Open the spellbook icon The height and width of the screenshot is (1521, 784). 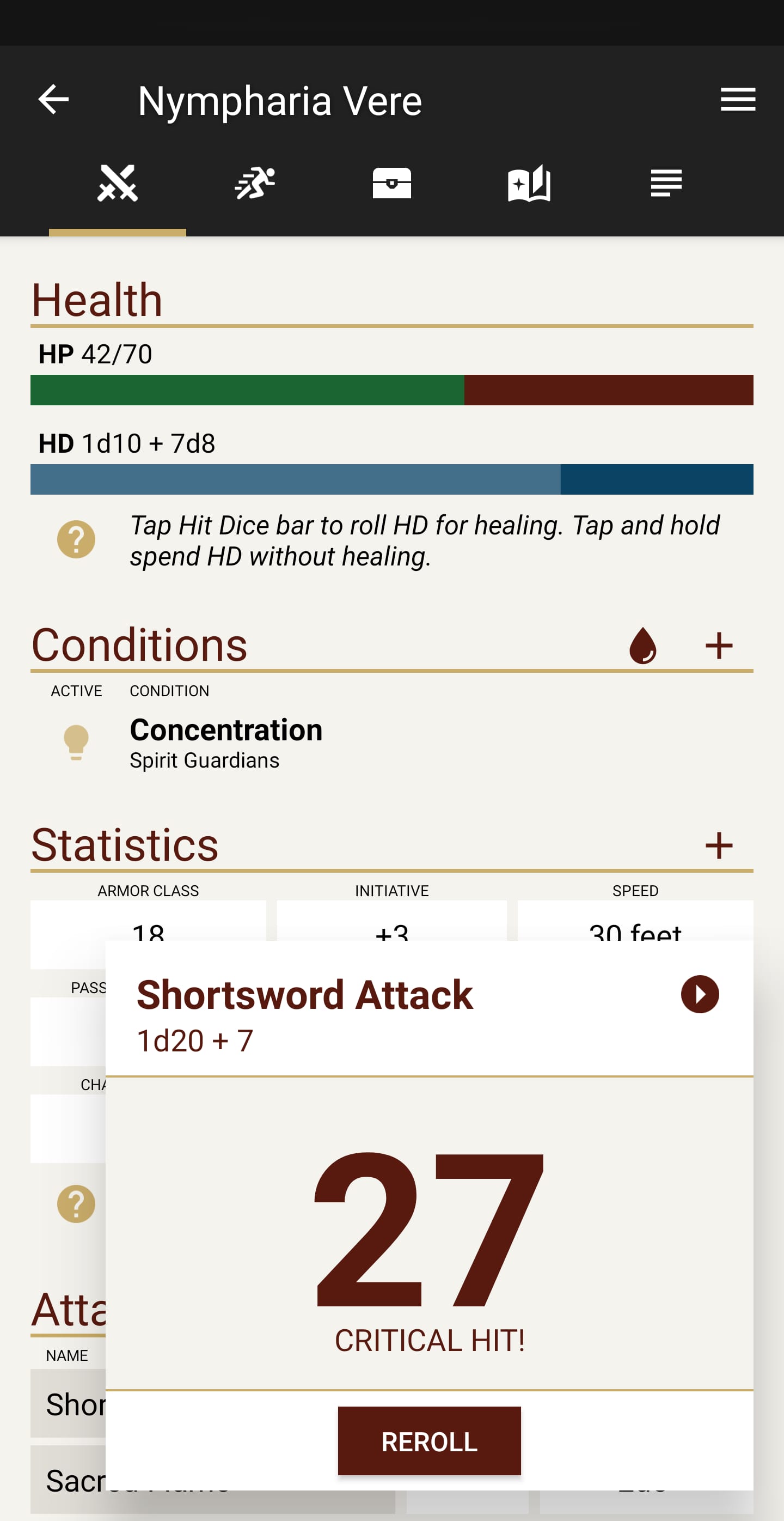point(528,183)
